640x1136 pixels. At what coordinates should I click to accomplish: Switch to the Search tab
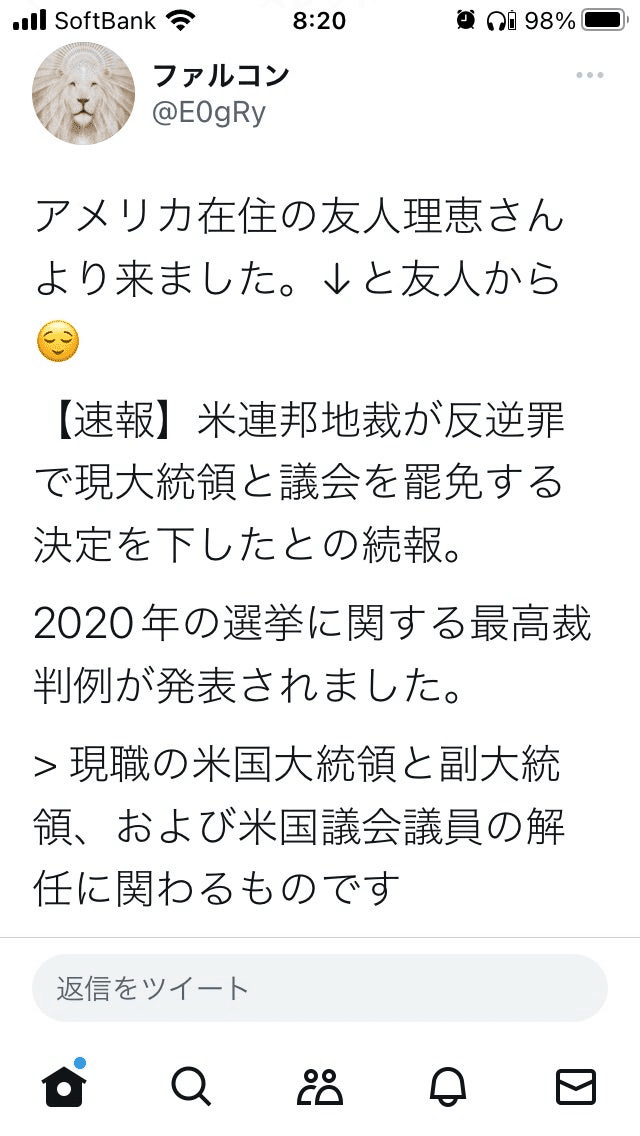[191, 1087]
